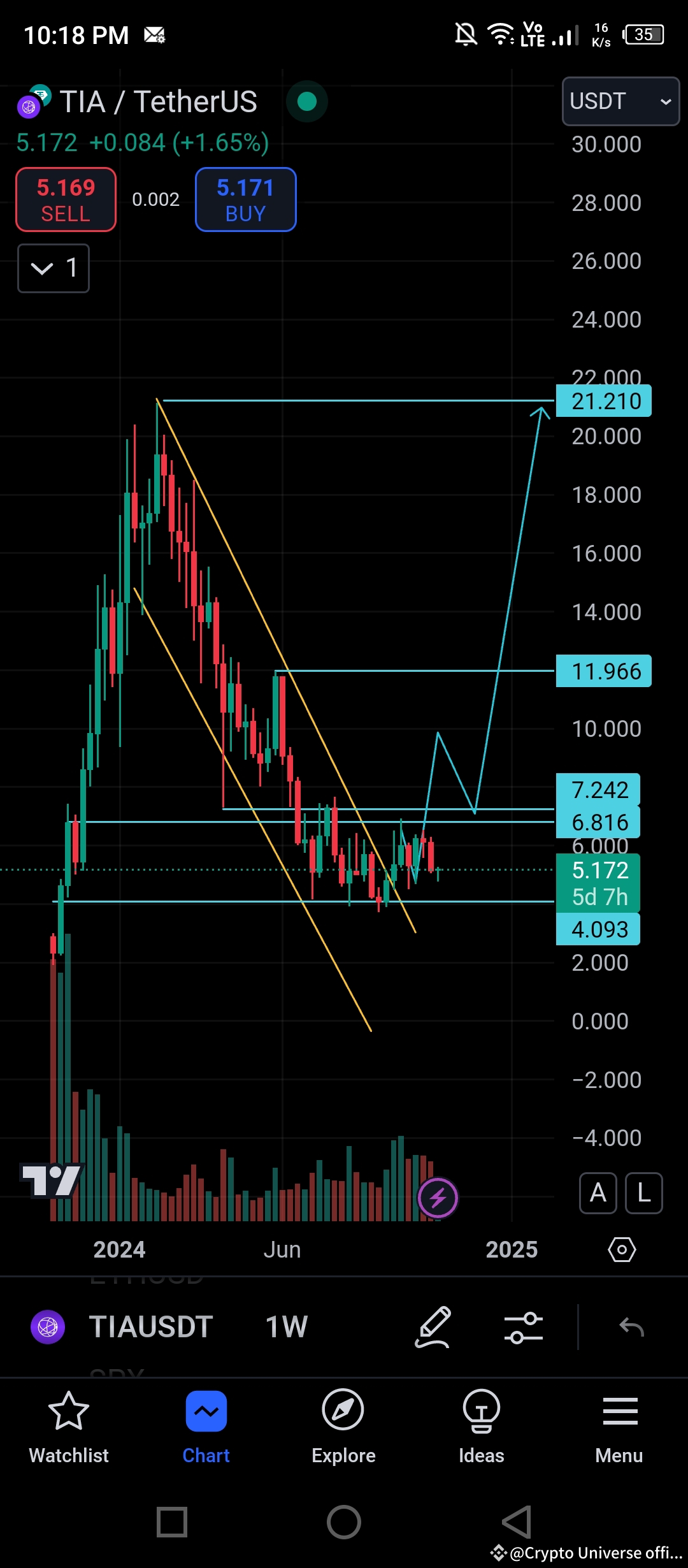This screenshot has width=688, height=1568.
Task: Tap the 21.210 price target label
Action: (603, 402)
